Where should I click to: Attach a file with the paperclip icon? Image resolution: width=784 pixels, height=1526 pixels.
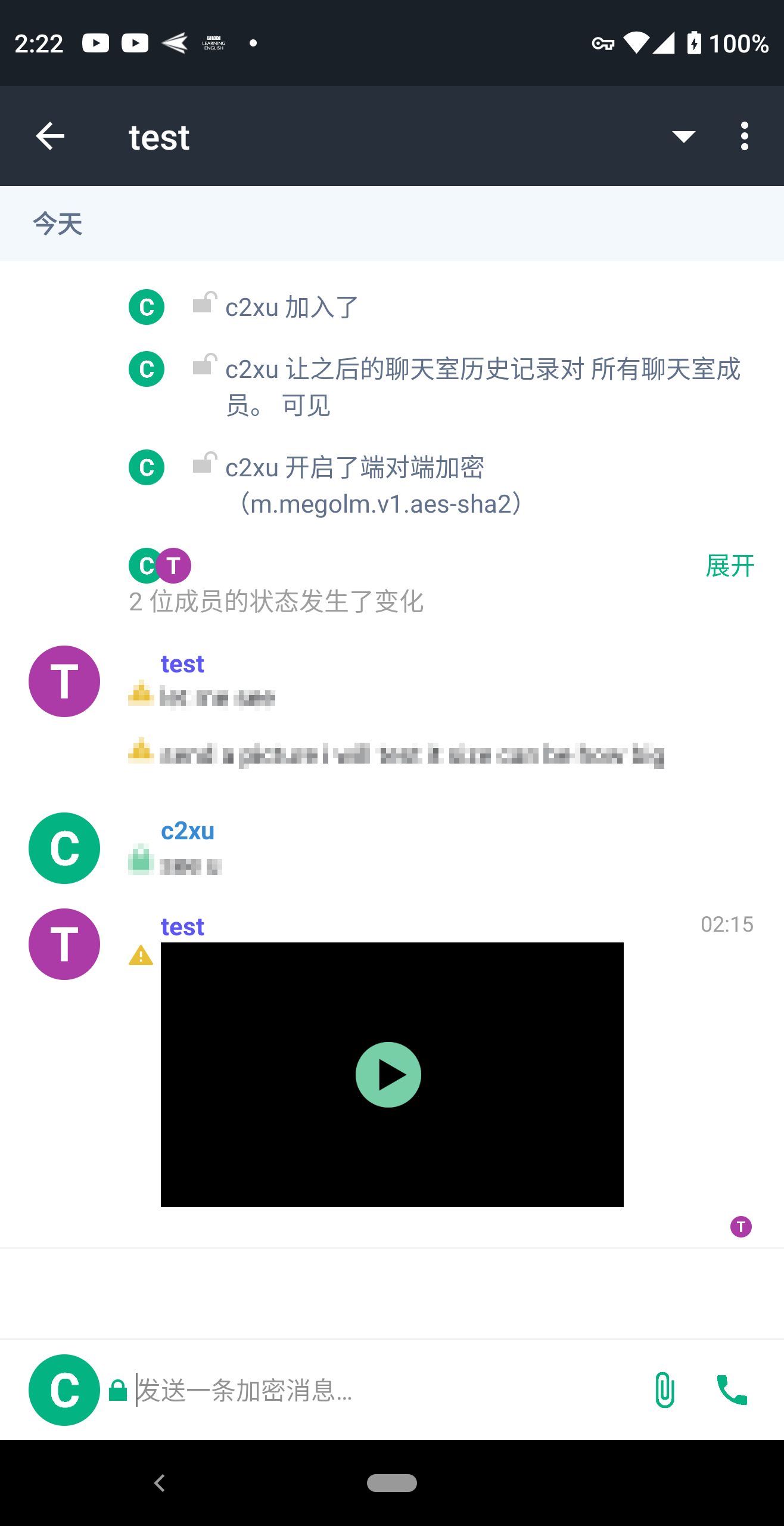pyautogui.click(x=664, y=1390)
